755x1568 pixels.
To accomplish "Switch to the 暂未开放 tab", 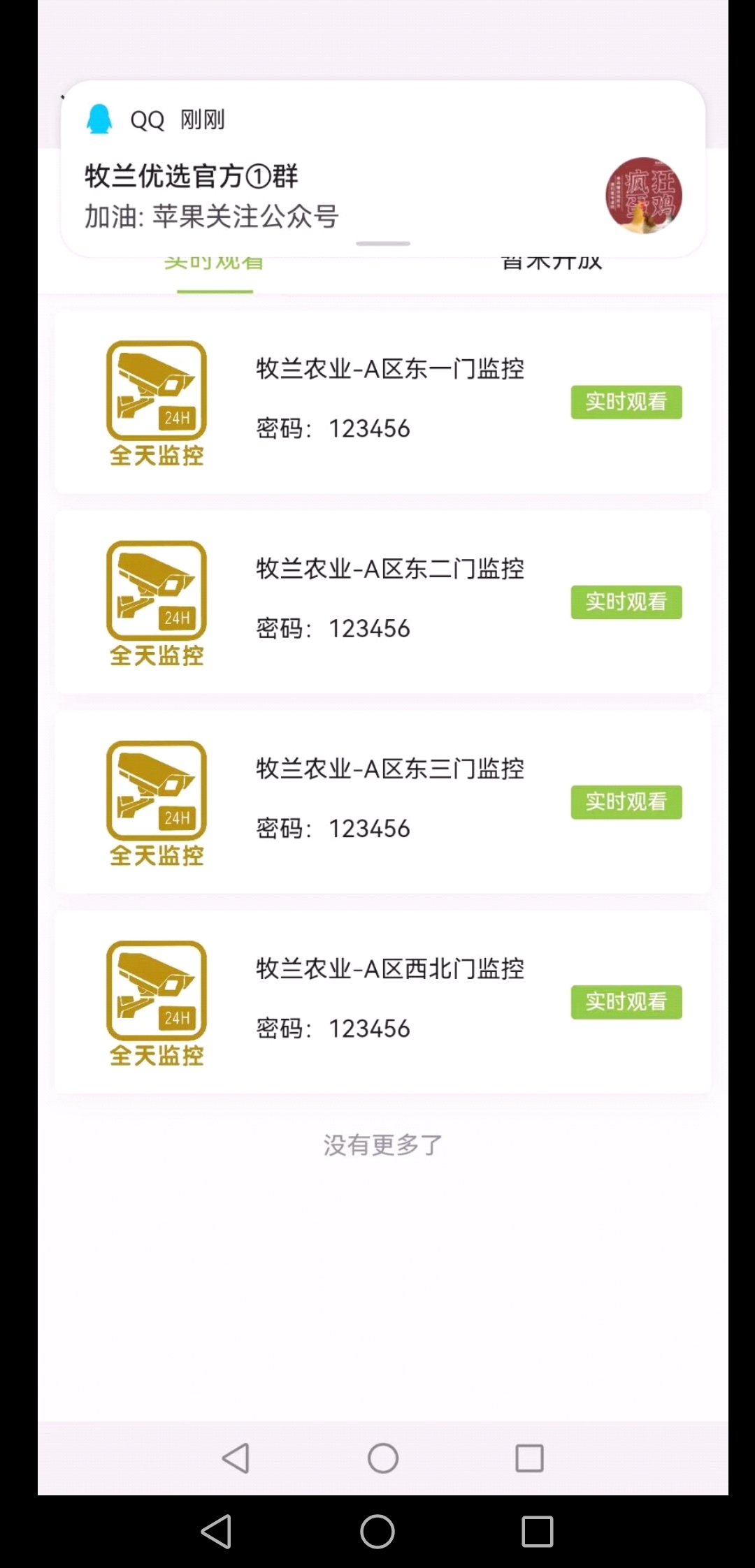I will pyautogui.click(x=552, y=261).
